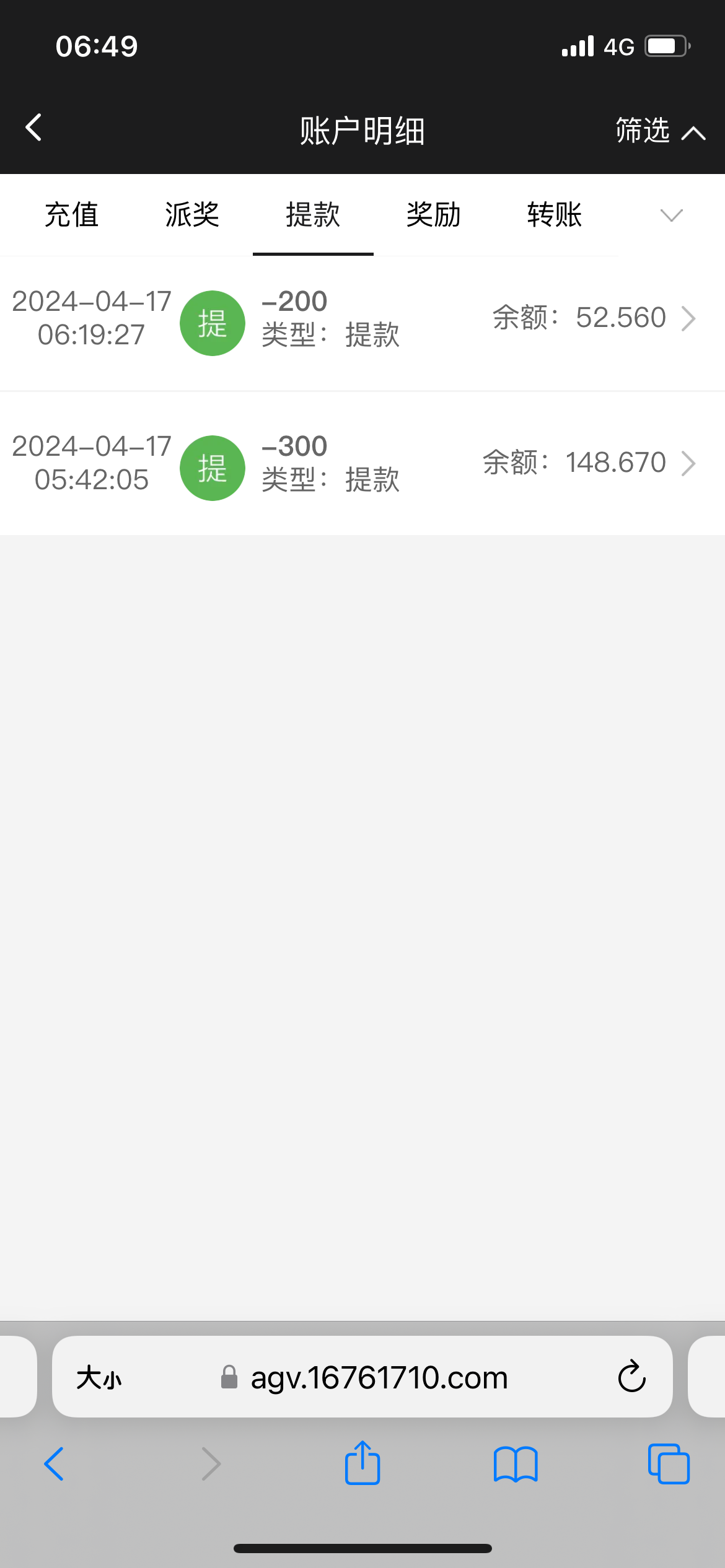This screenshot has width=725, height=1568.
Task: Reload the page in the browser
Action: (631, 1377)
